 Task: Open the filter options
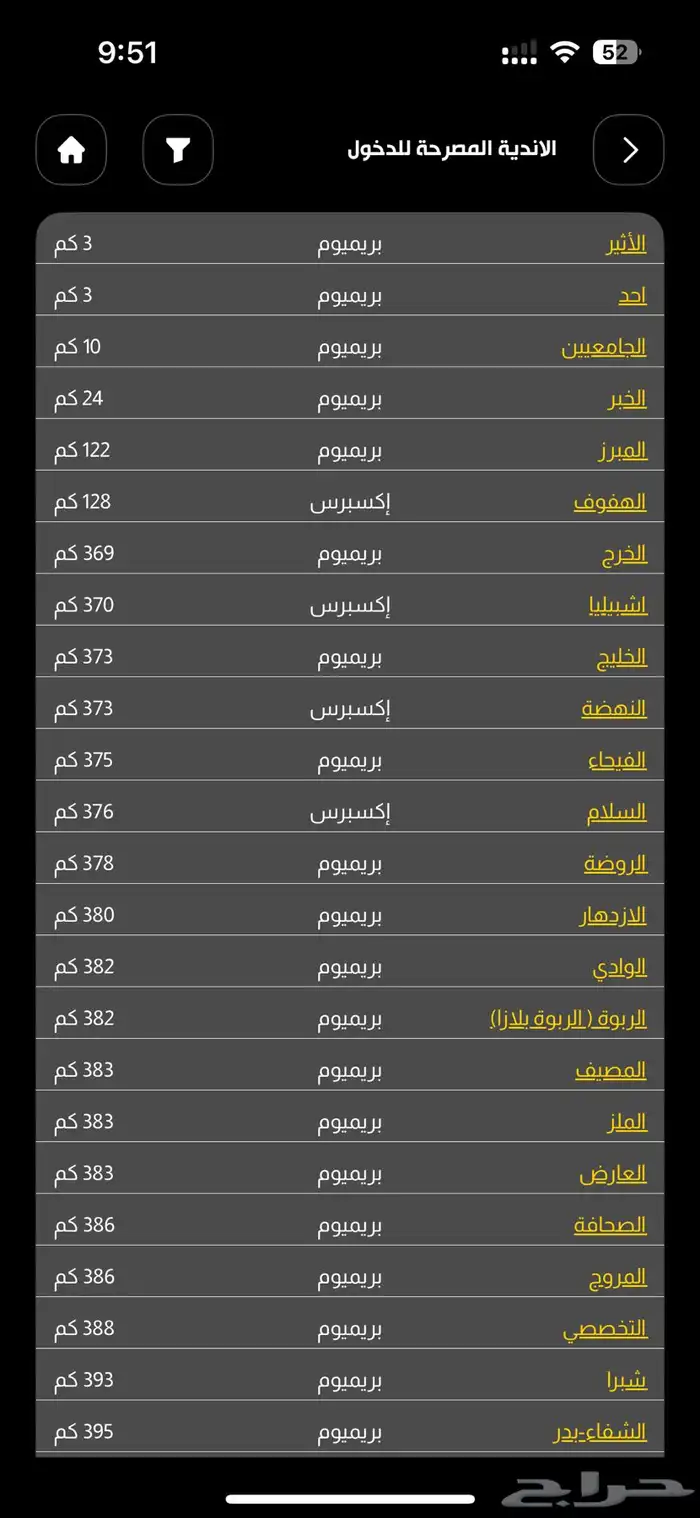[178, 150]
